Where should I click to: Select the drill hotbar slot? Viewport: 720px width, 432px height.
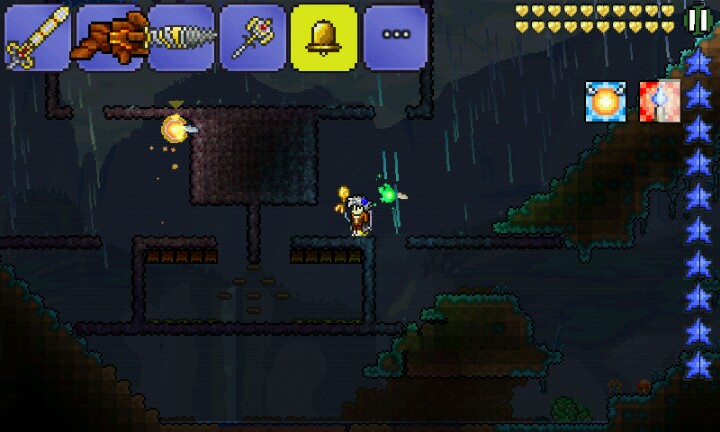[181, 38]
